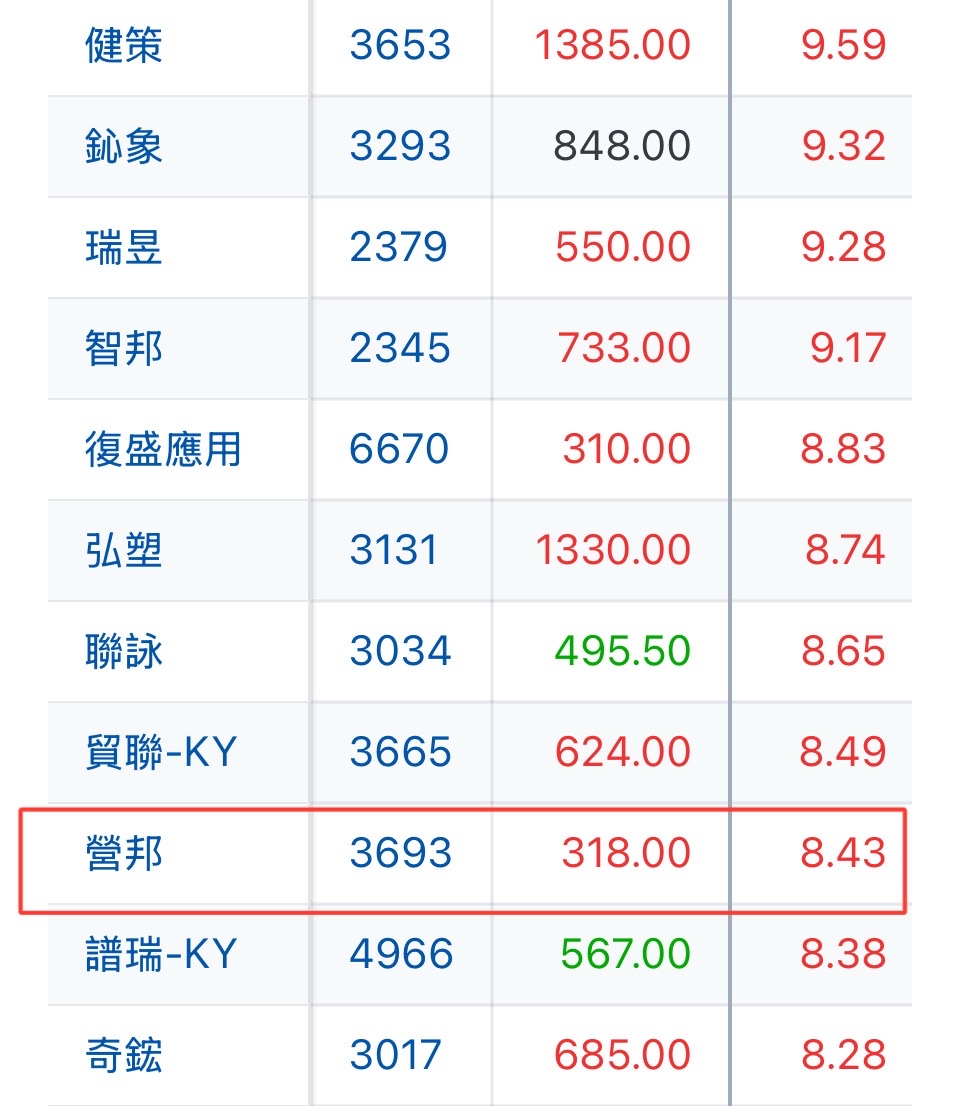The image size is (960, 1106).
Task: Open the 貿聯-KY stock page
Action: [x=161, y=751]
